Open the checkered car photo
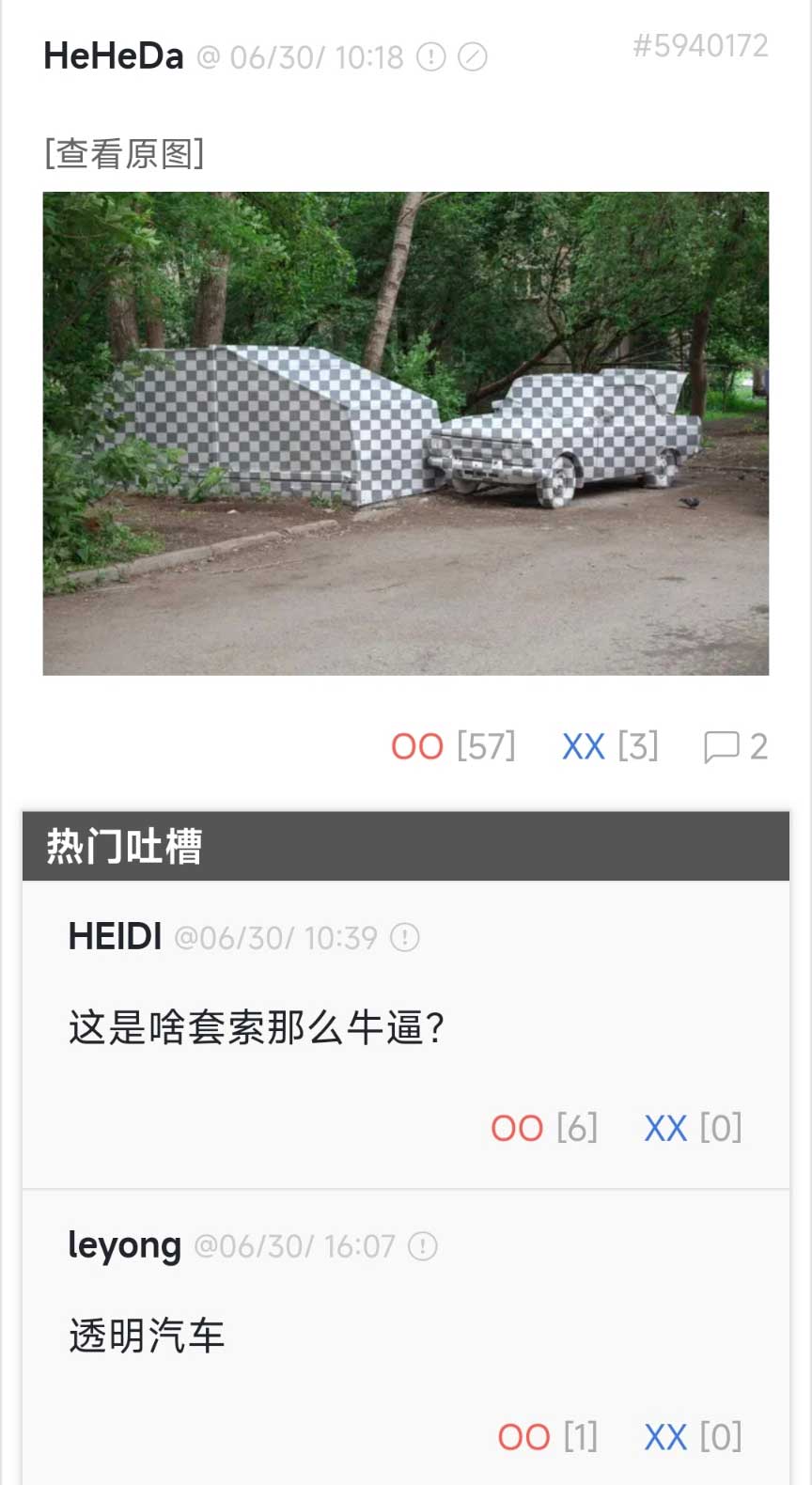 406,433
